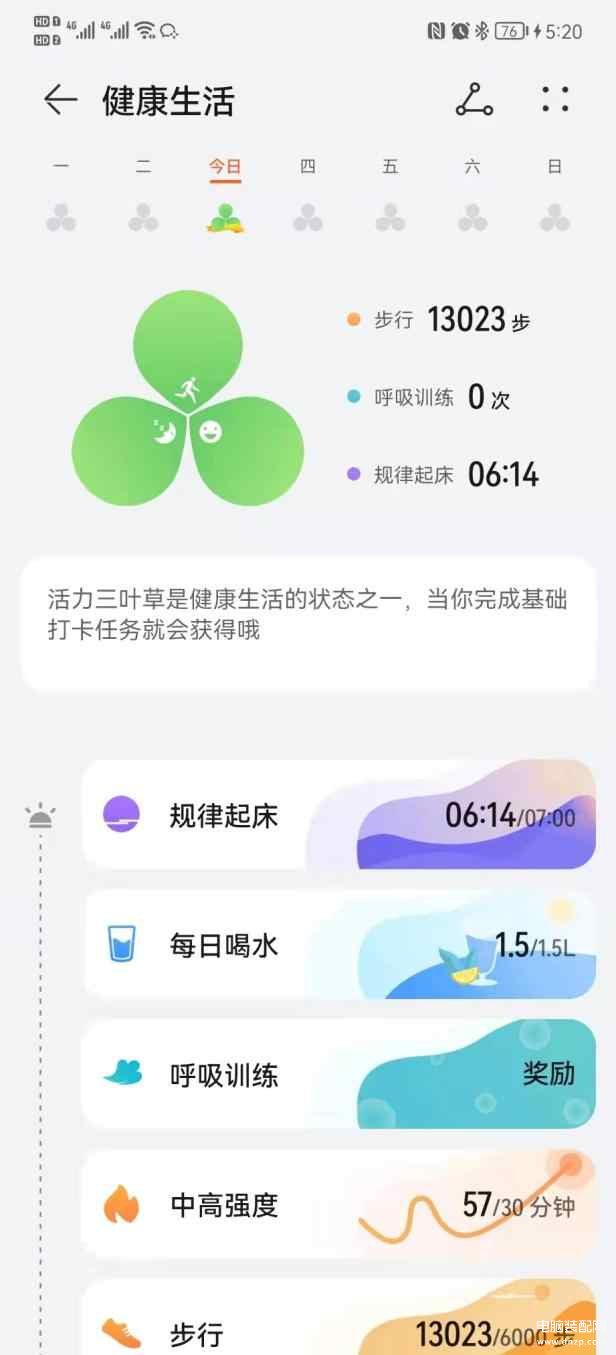This screenshot has height=1355, width=616.
Task: Open the 步行 steps card
Action: 338,1325
